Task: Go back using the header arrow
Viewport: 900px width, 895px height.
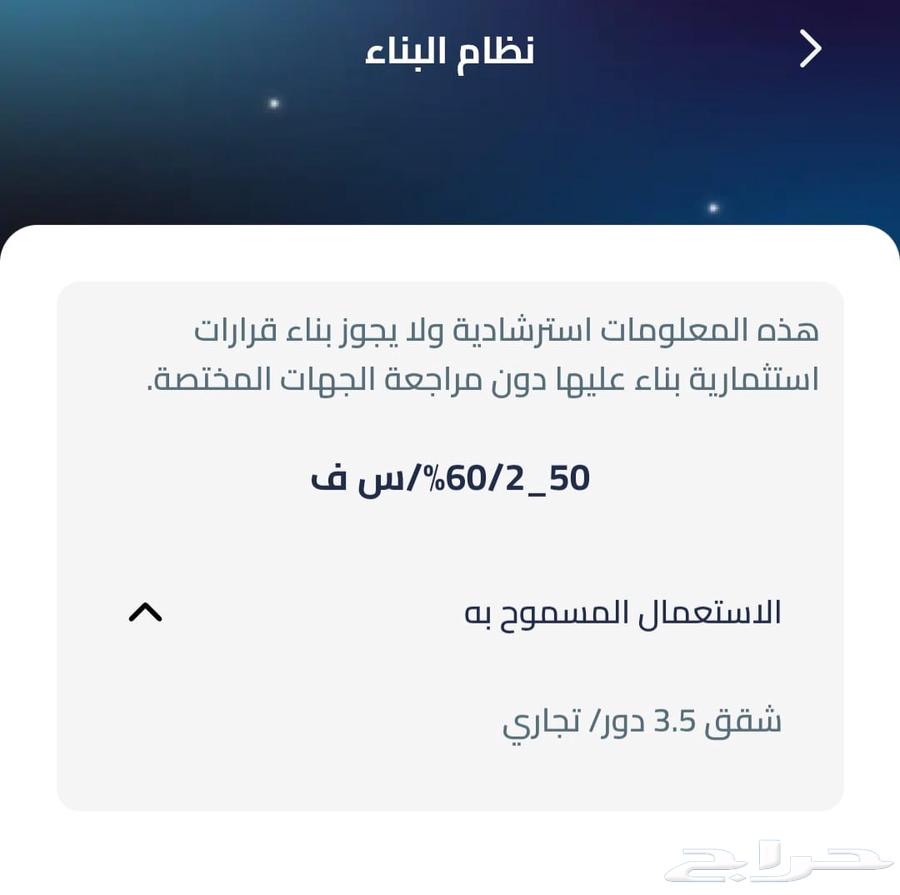Action: click(810, 49)
